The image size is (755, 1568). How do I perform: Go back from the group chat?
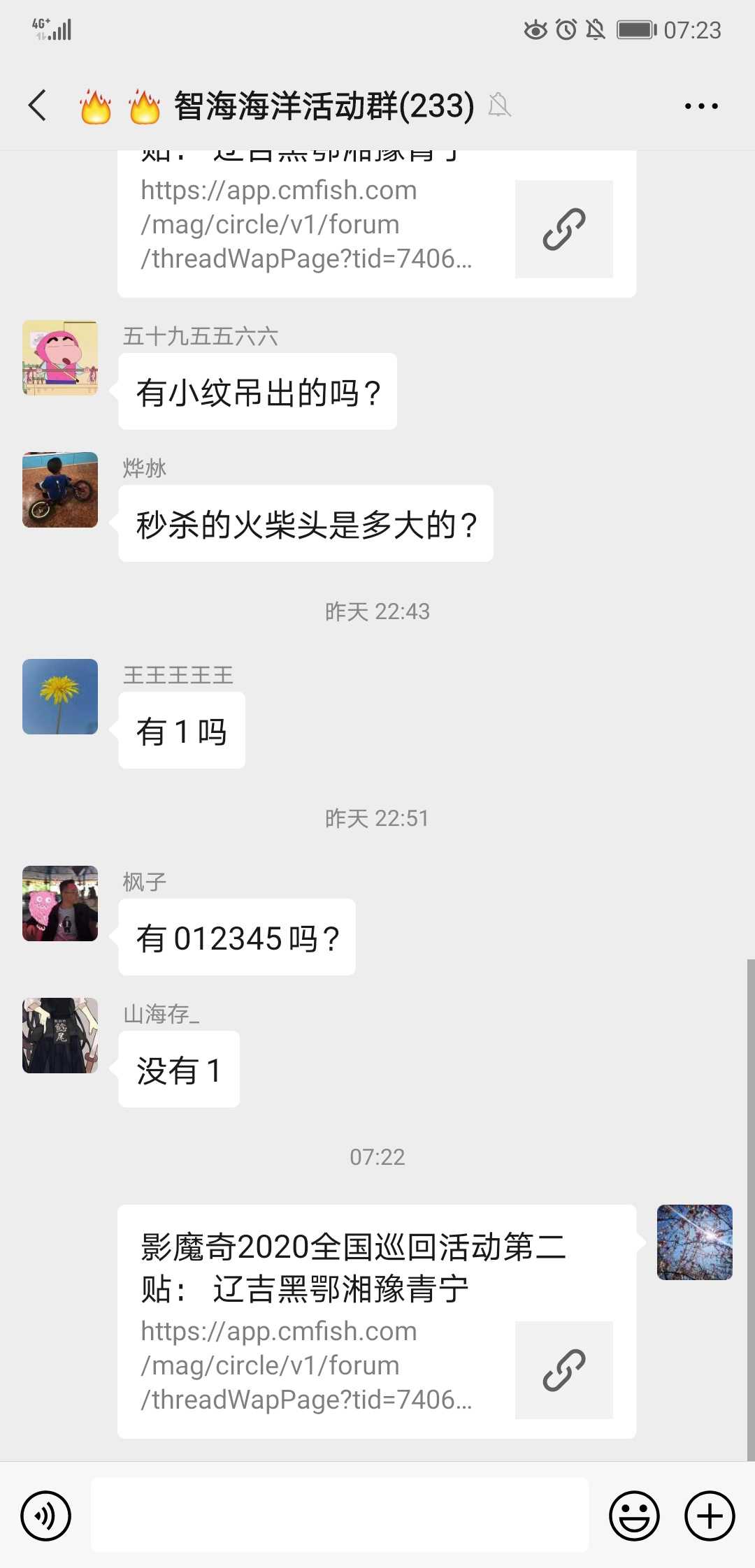[38, 106]
